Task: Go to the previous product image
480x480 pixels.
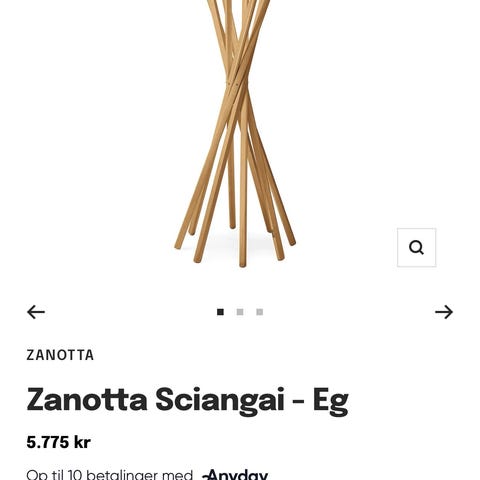Action: tap(36, 312)
